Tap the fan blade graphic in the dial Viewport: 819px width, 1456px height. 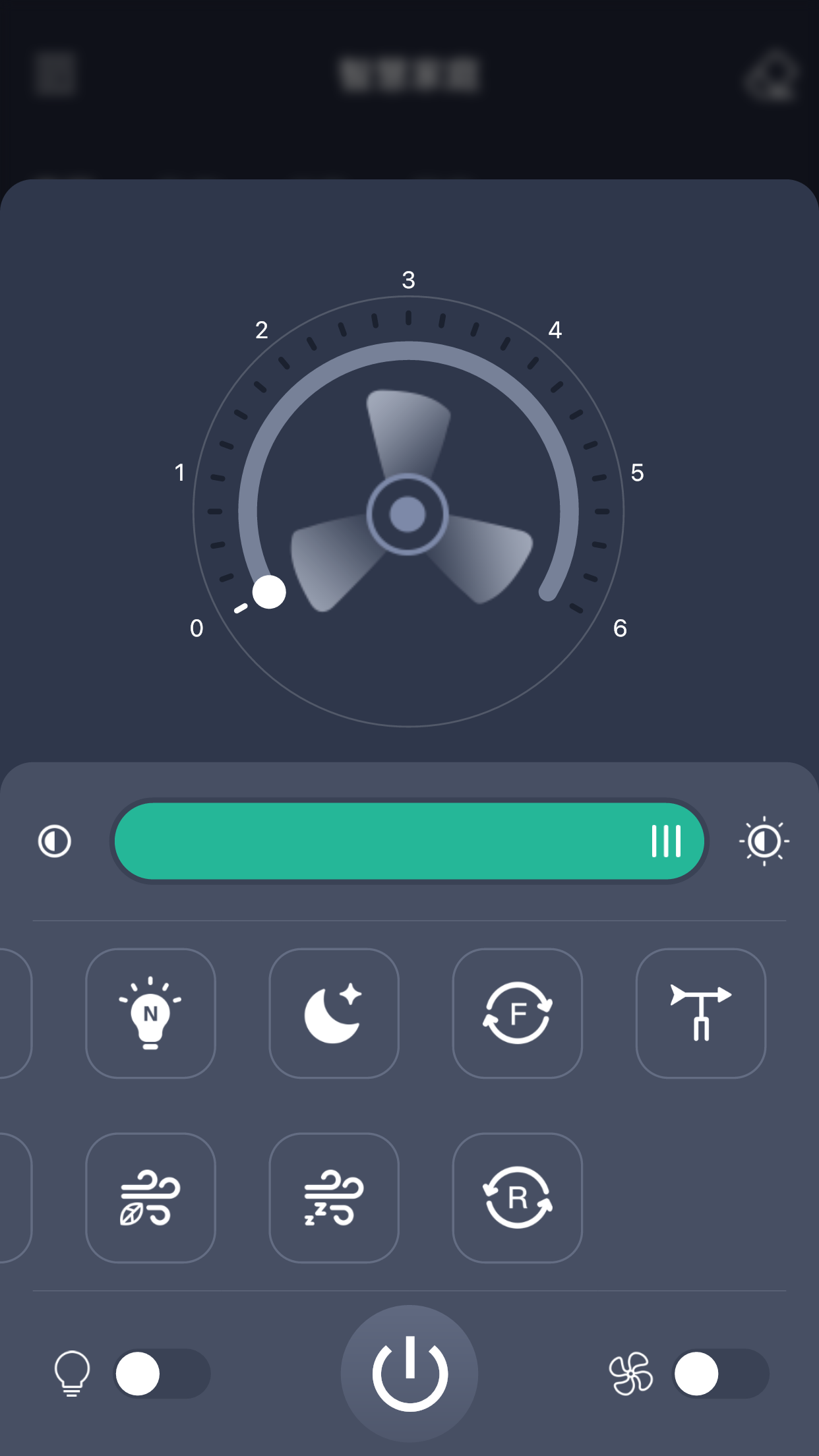pyautogui.click(x=408, y=514)
